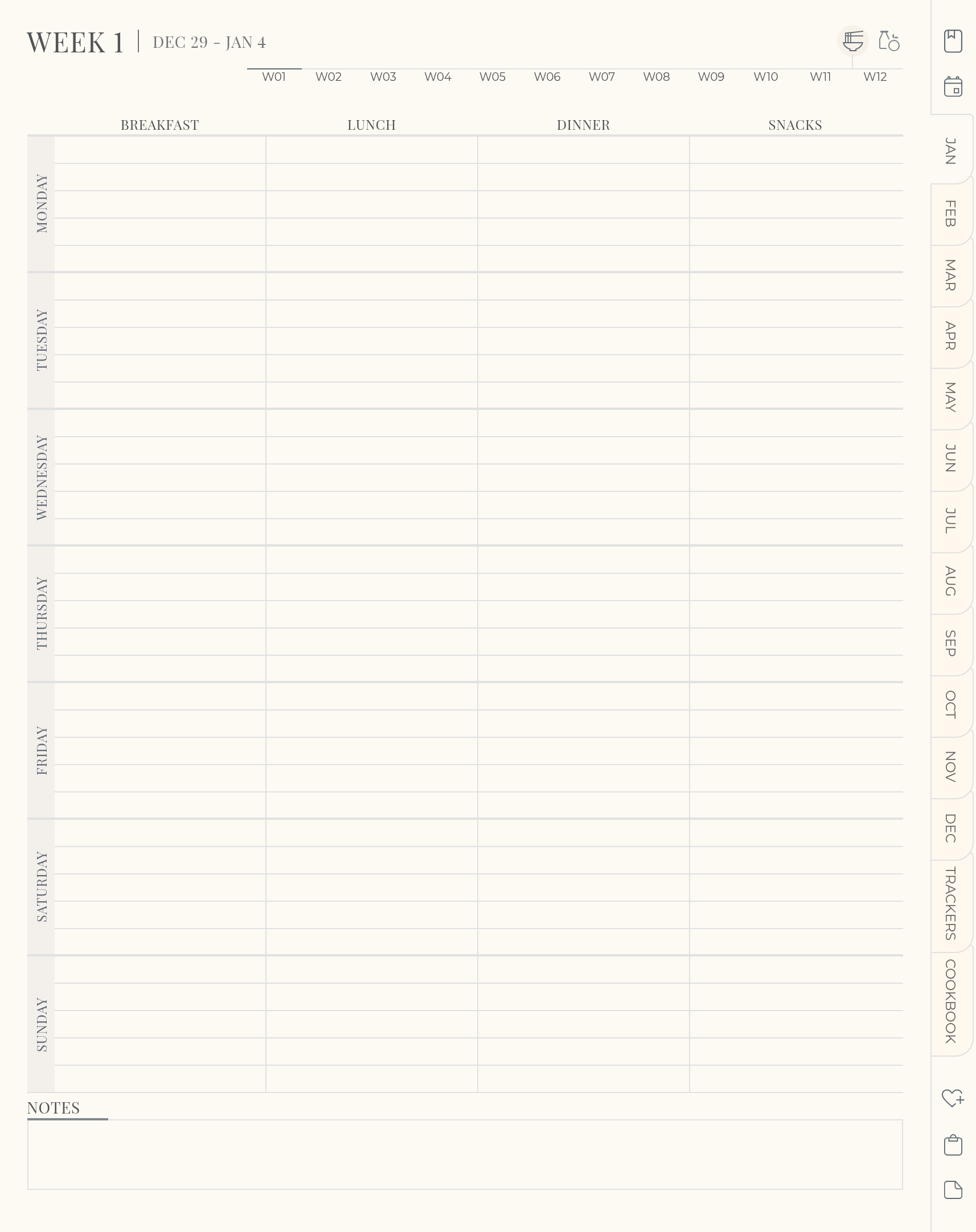
Task: Jump to week W12
Action: coord(875,76)
